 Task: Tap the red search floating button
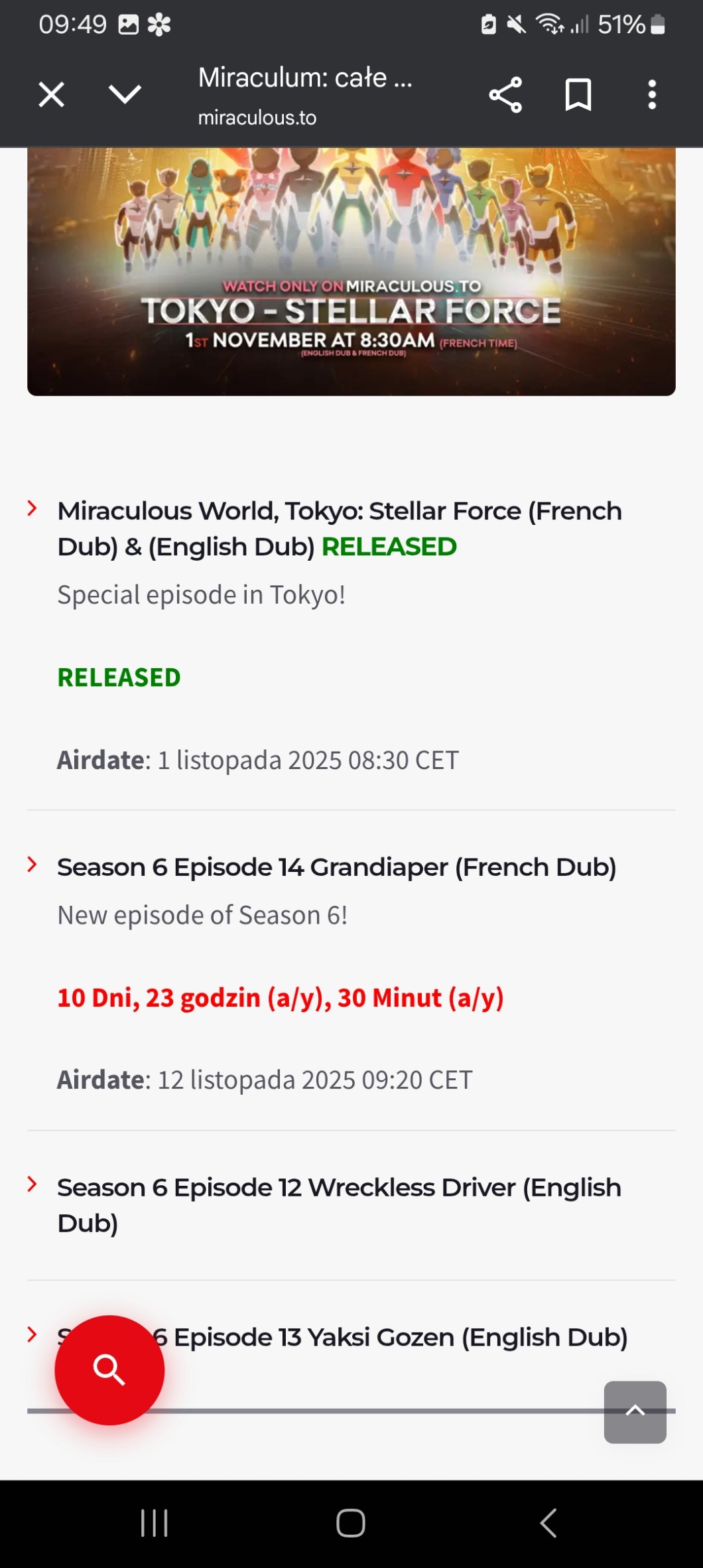pyautogui.click(x=109, y=1370)
